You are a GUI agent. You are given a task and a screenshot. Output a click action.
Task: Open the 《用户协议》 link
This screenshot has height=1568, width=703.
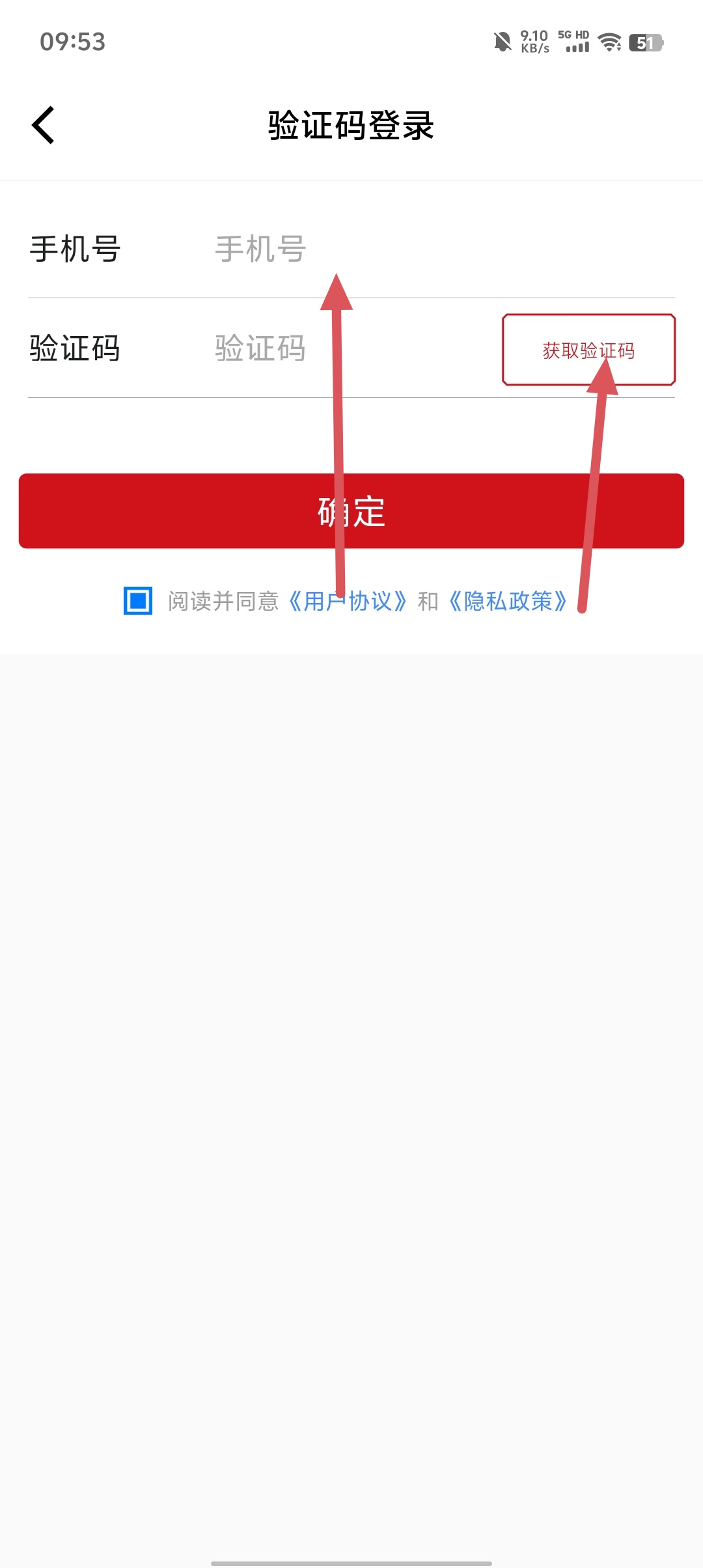pos(347,601)
